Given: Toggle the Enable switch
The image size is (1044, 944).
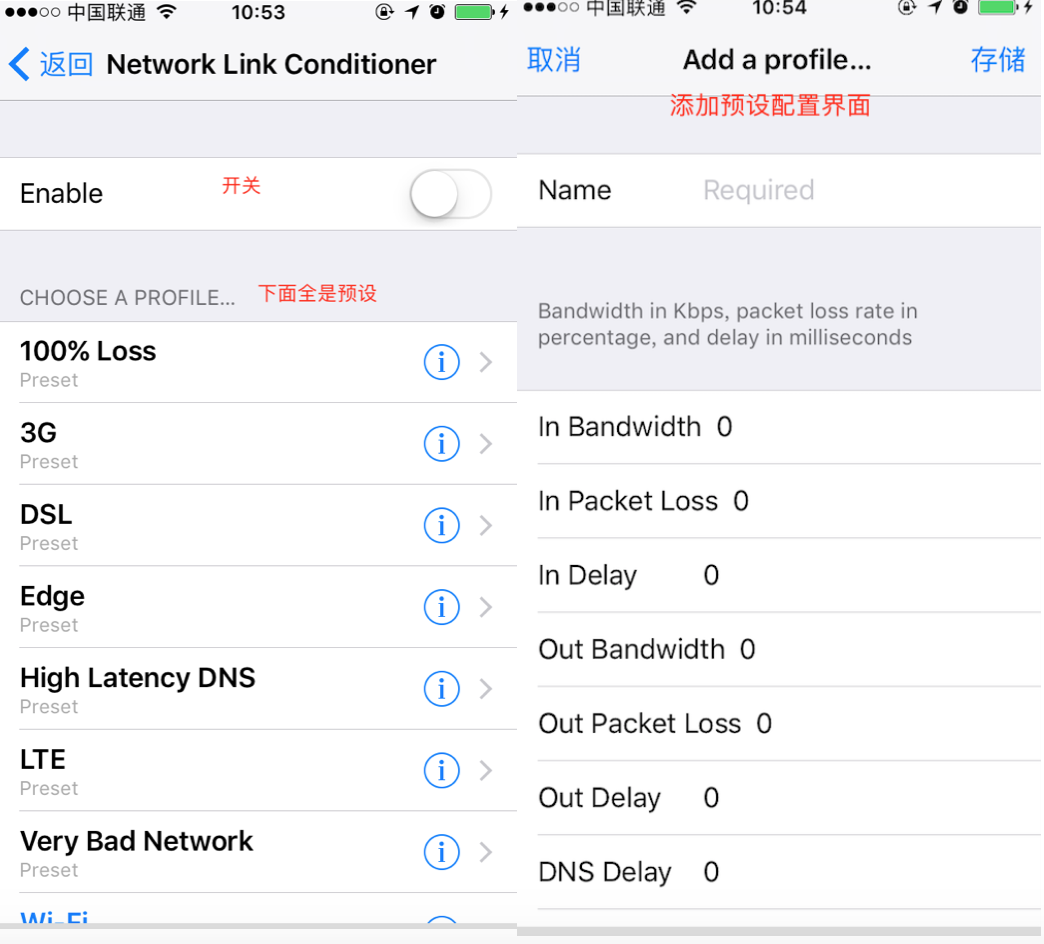Looking at the screenshot, I should pyautogui.click(x=450, y=194).
